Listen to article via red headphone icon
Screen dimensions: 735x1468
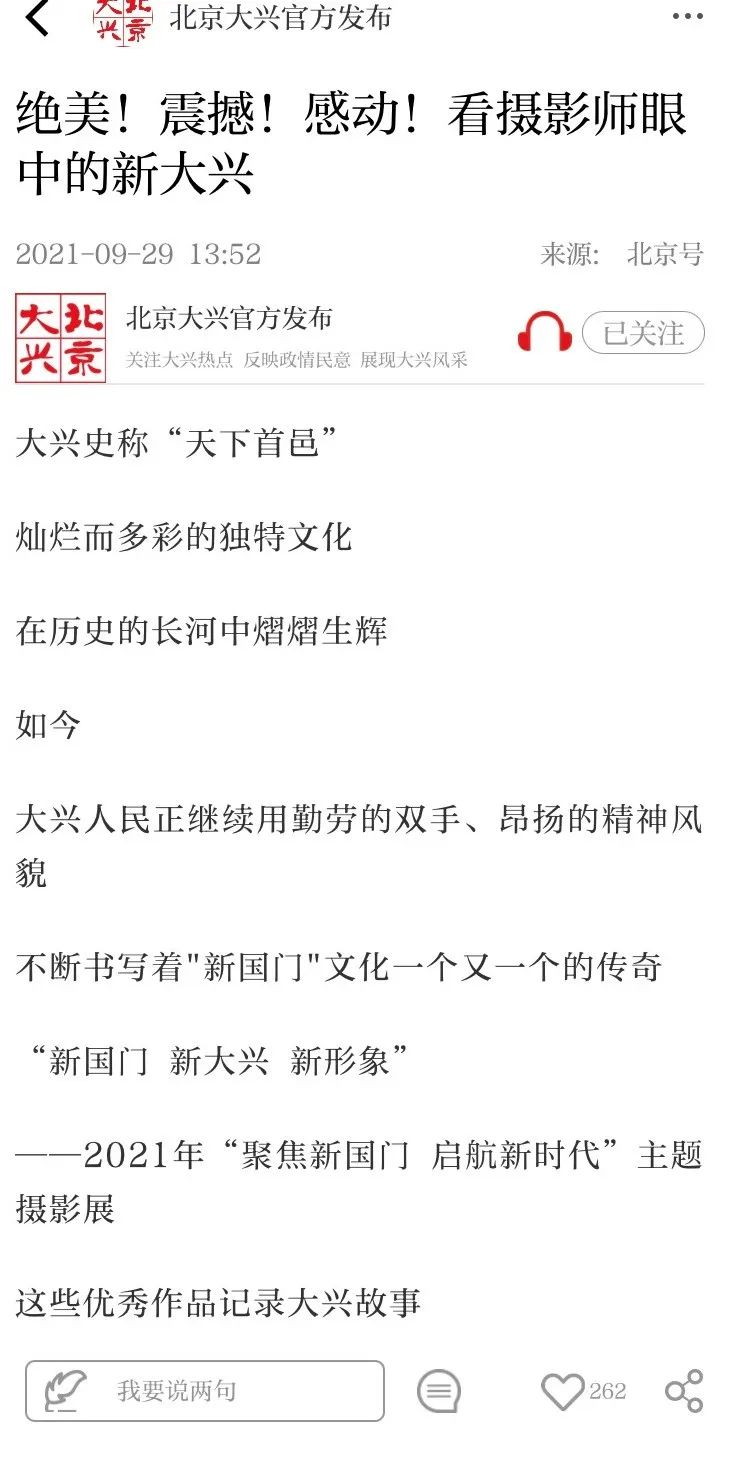(x=544, y=333)
